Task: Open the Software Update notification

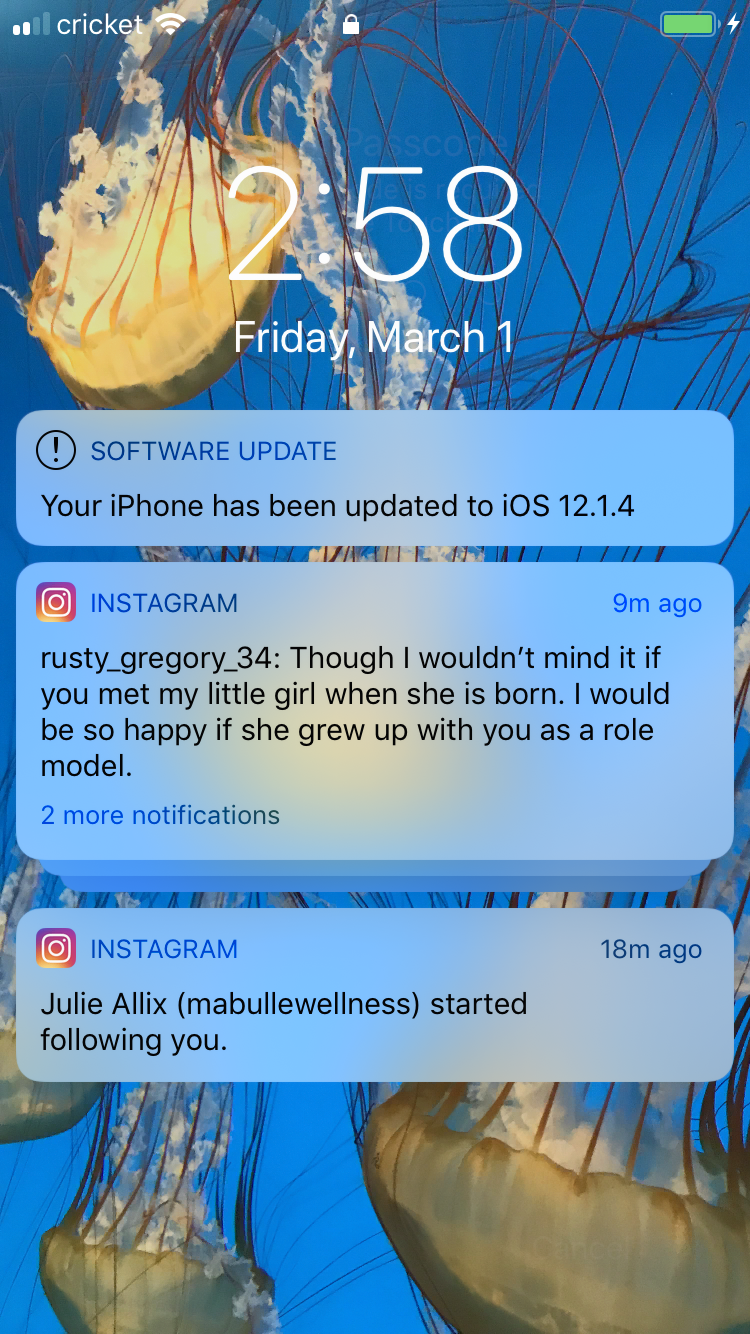Action: coord(374,480)
